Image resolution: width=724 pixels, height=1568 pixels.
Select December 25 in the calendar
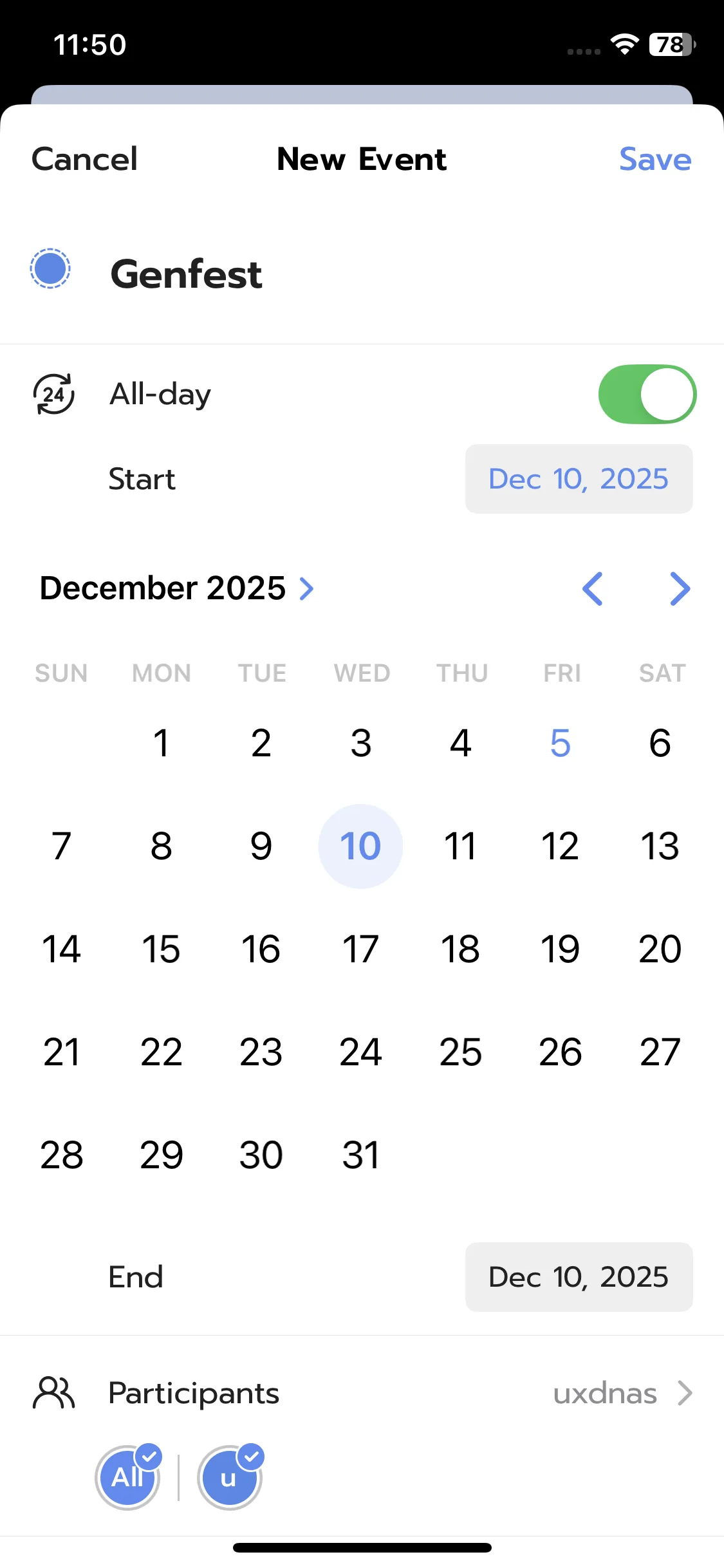tap(460, 1052)
